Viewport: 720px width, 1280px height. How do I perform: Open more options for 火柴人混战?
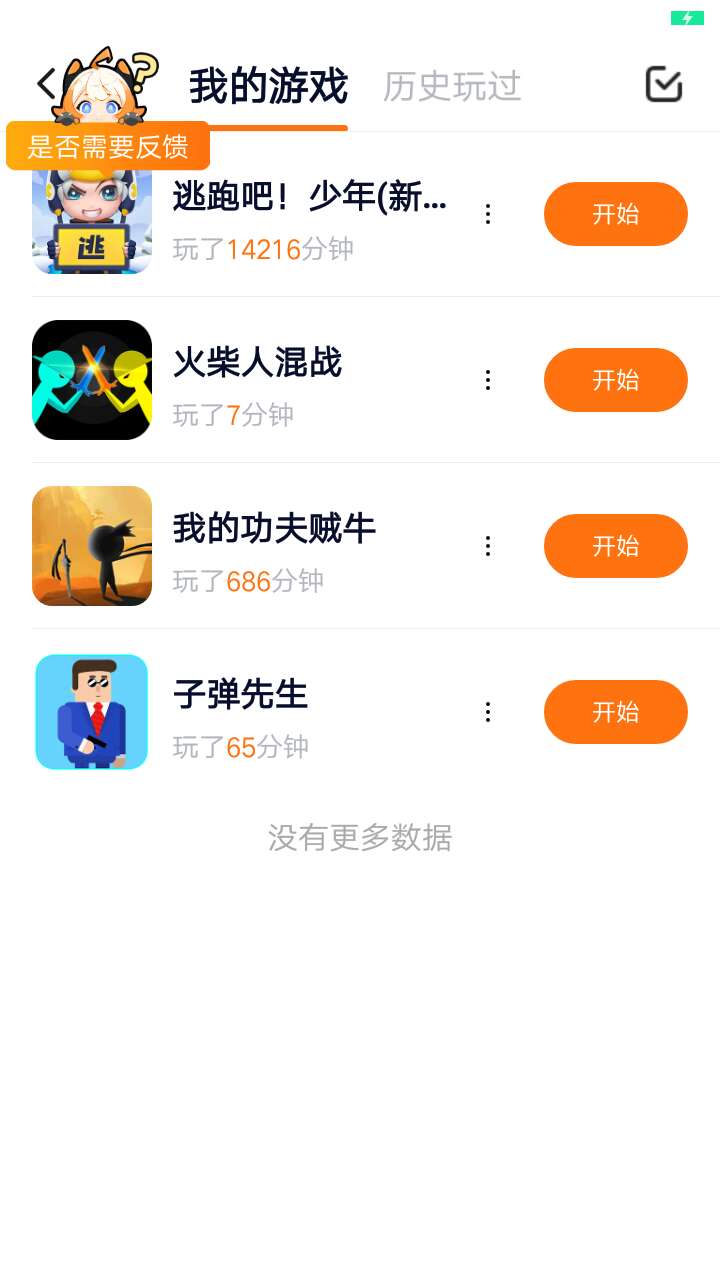pos(488,380)
